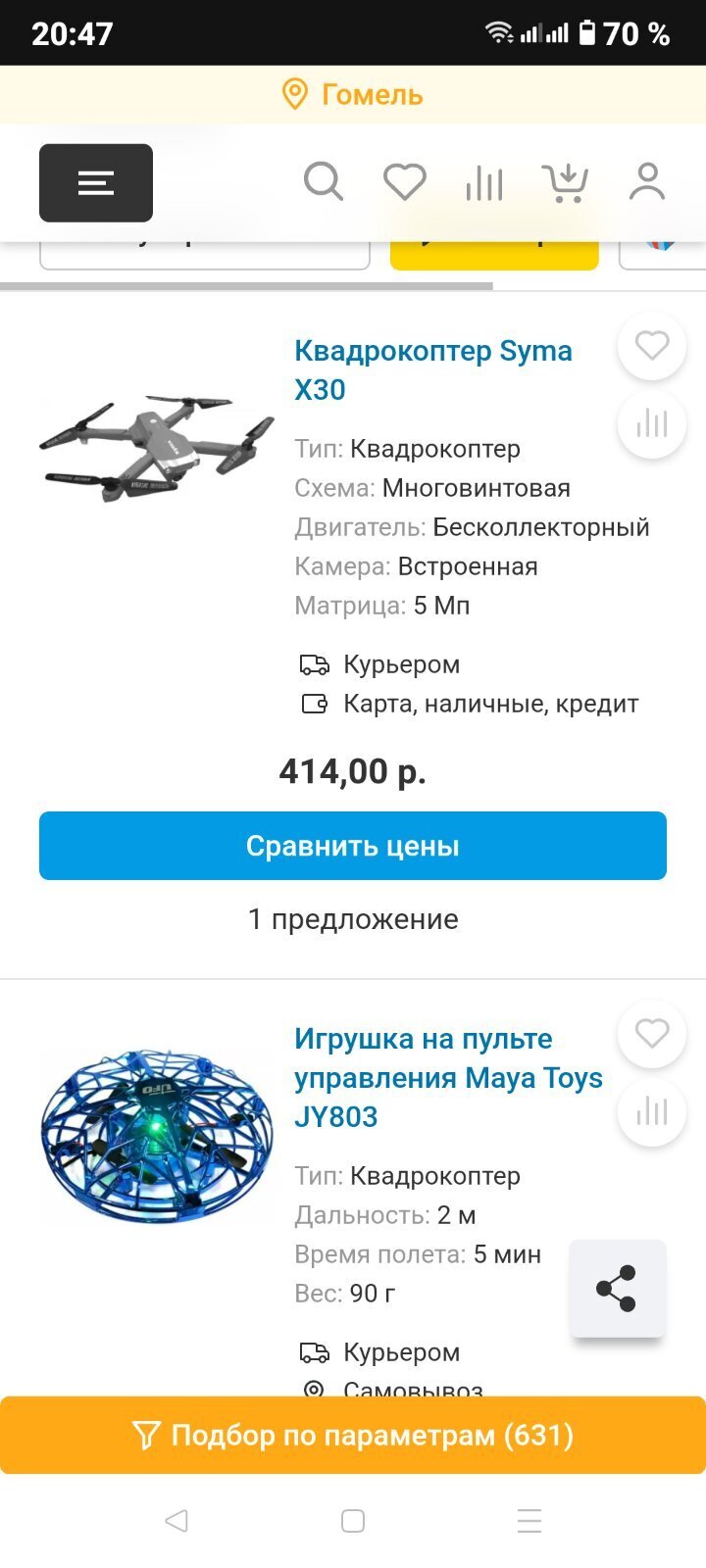Open Подбор по параметрам filter
The width and height of the screenshot is (706, 1568).
coord(353,1436)
